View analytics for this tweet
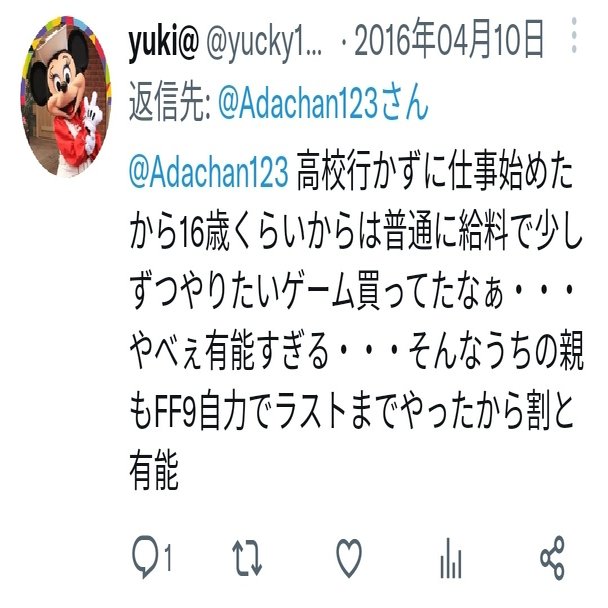This screenshot has width=608, height=608. point(450,557)
